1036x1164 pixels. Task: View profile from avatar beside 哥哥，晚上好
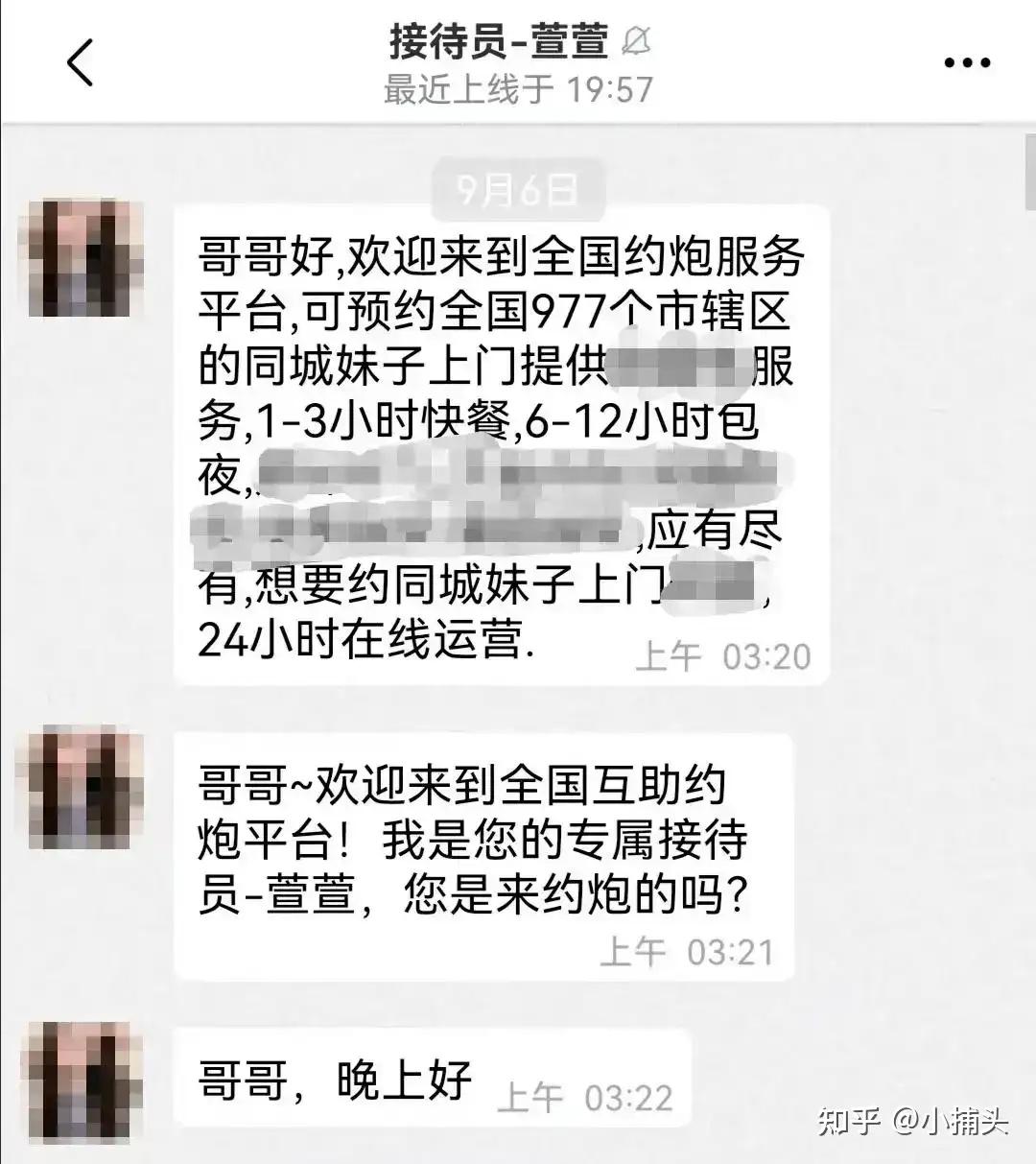click(x=85, y=1081)
